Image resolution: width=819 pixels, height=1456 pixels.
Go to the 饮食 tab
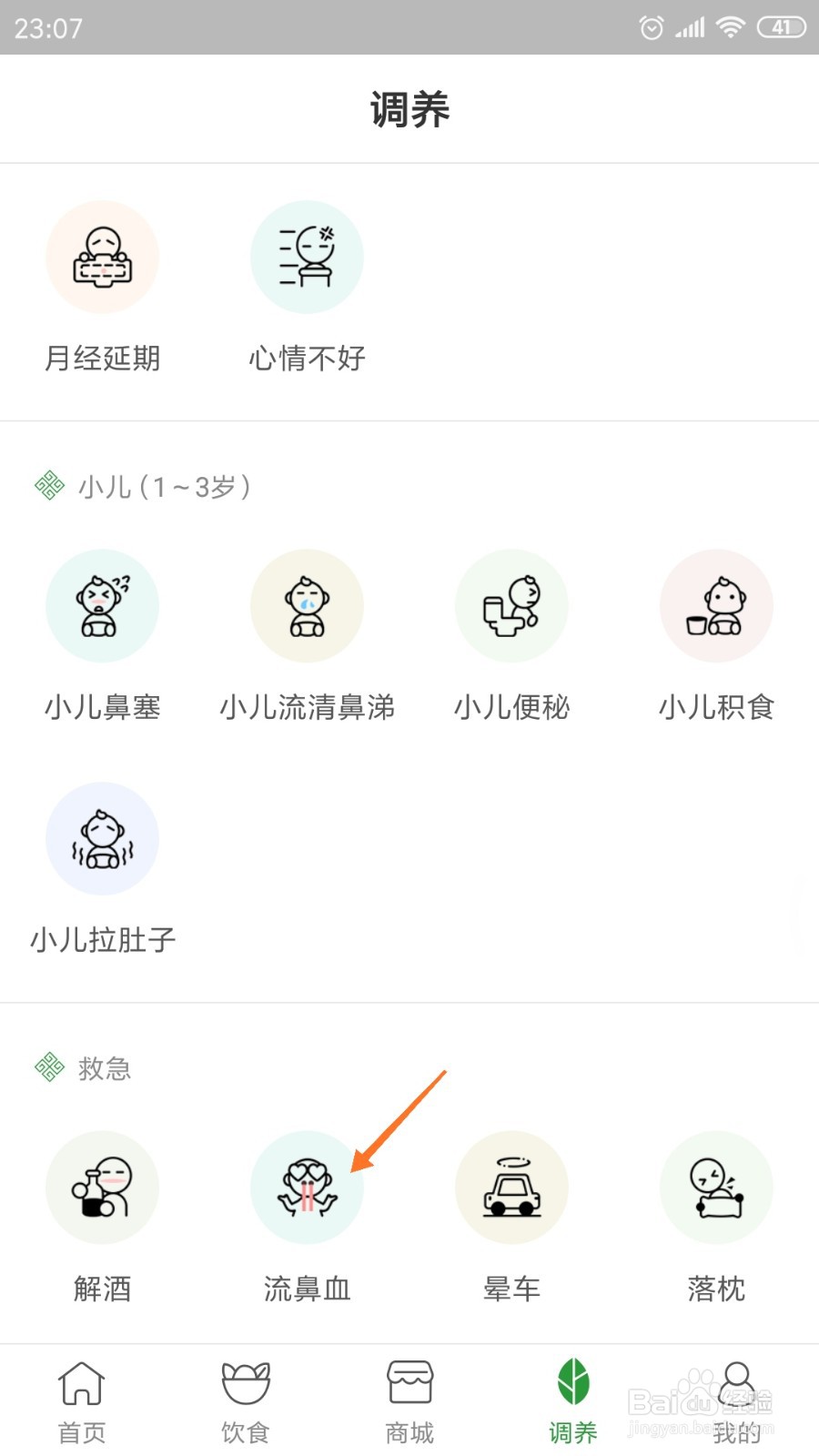pyautogui.click(x=246, y=1401)
